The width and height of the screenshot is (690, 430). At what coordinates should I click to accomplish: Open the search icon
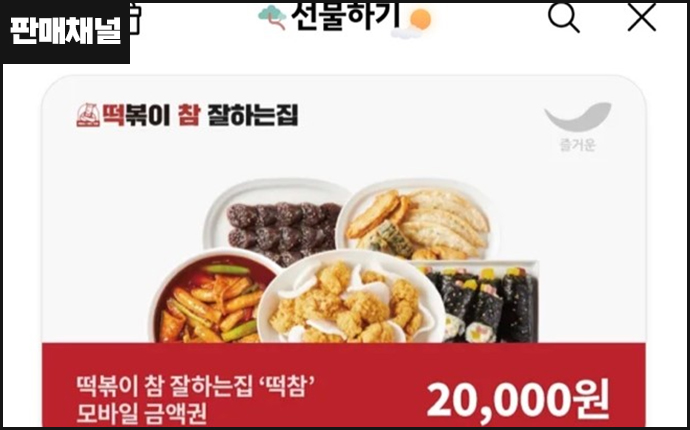click(564, 17)
